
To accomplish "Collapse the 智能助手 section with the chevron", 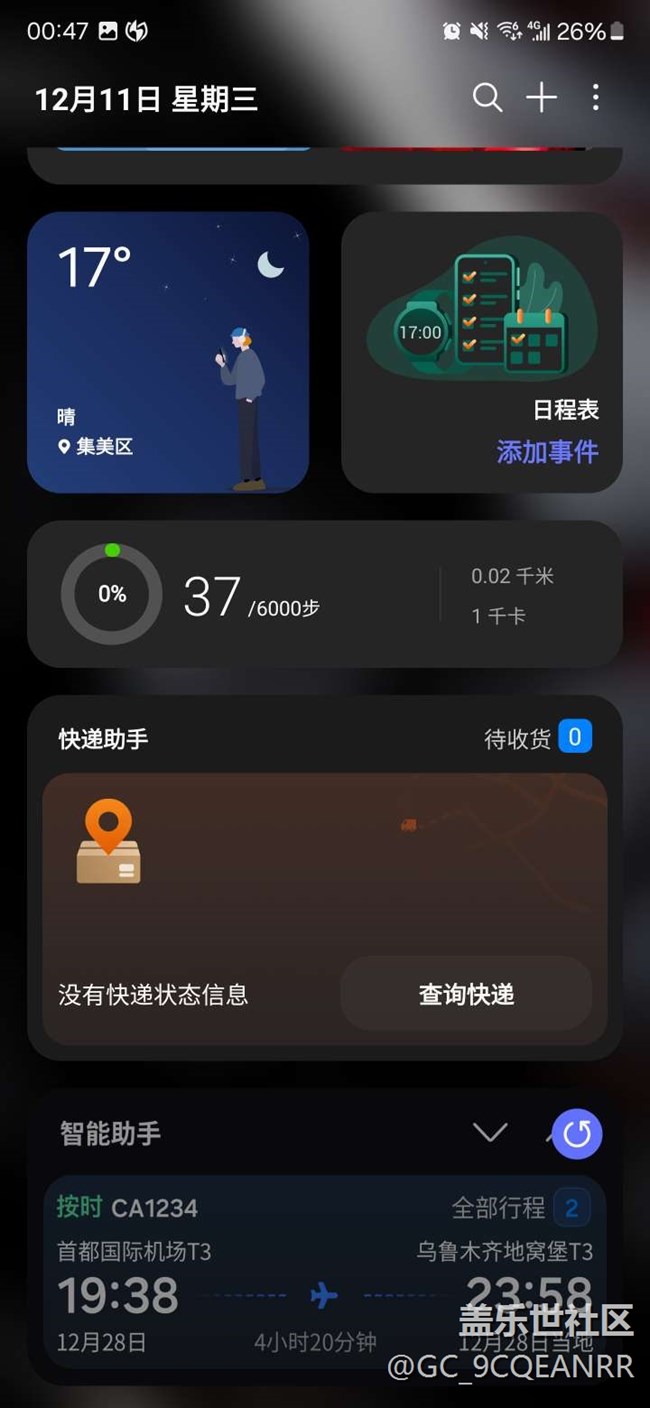I will pos(490,1132).
